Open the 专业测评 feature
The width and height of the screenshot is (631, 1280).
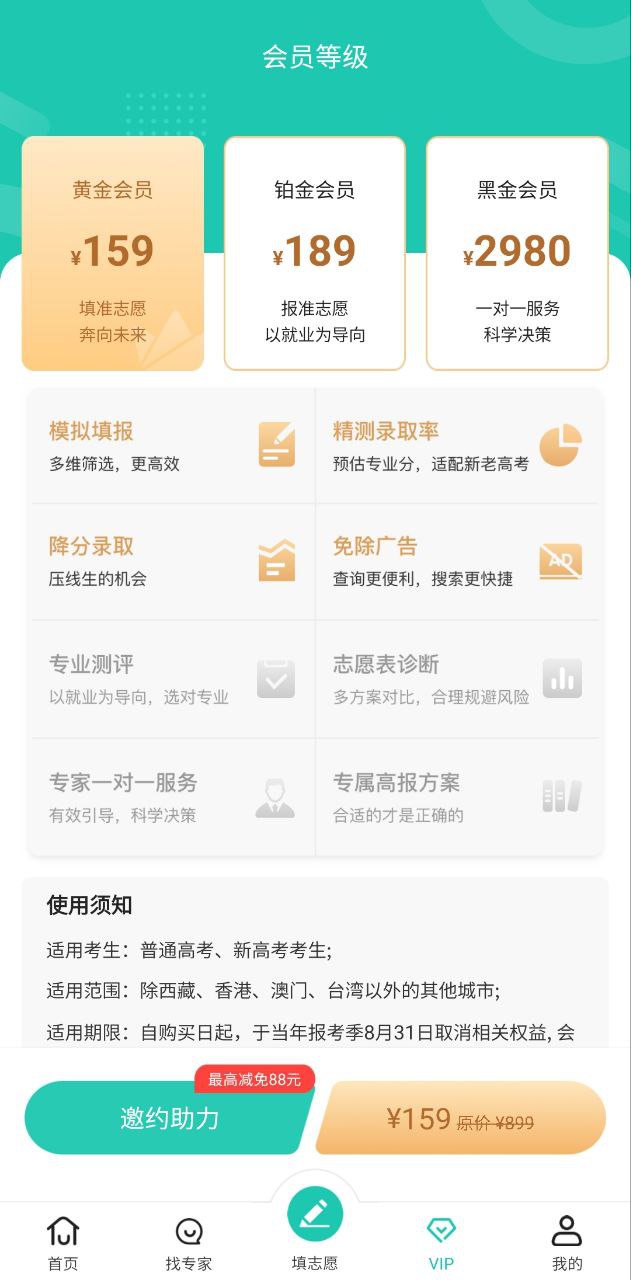coord(173,679)
